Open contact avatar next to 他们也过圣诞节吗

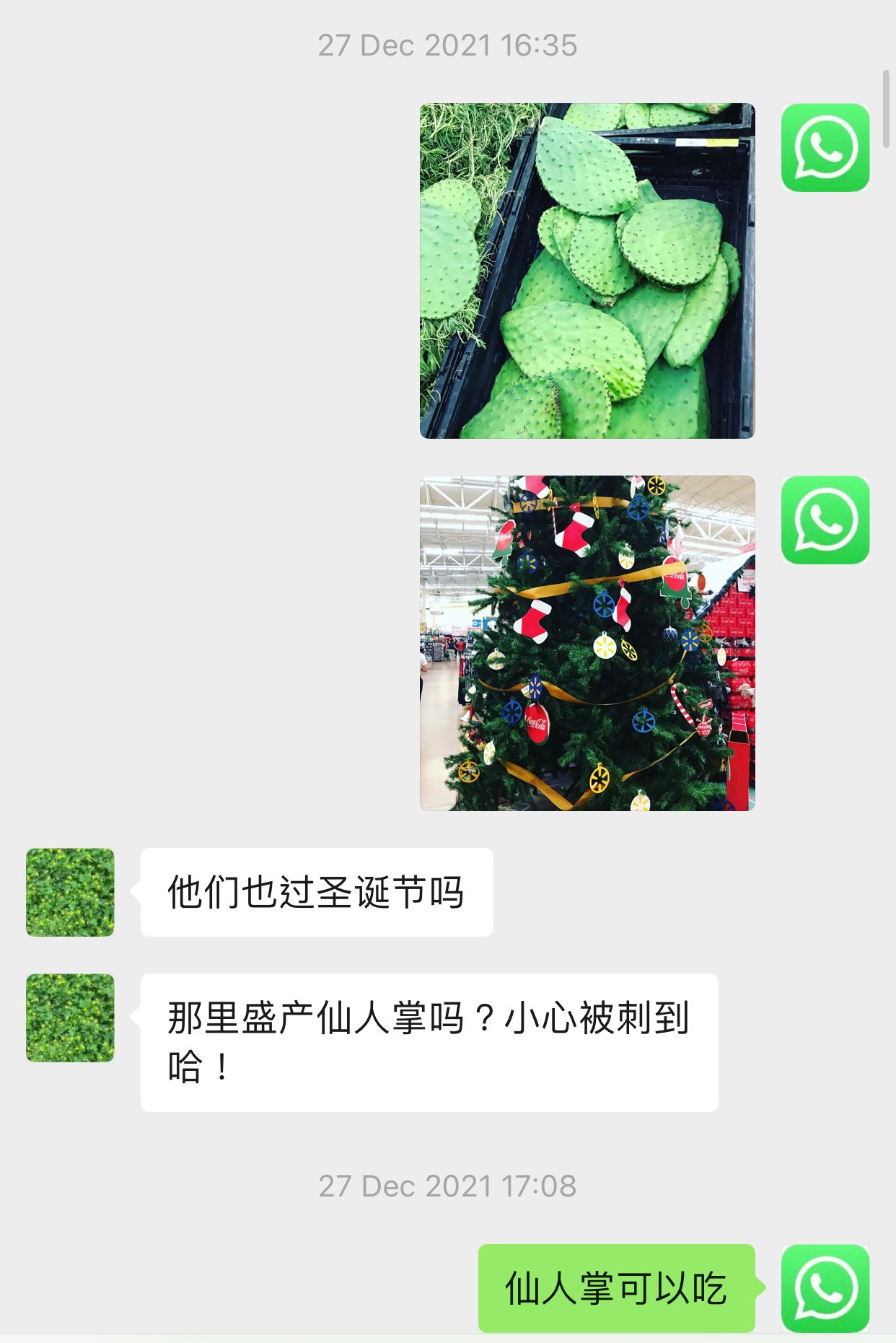[x=70, y=892]
